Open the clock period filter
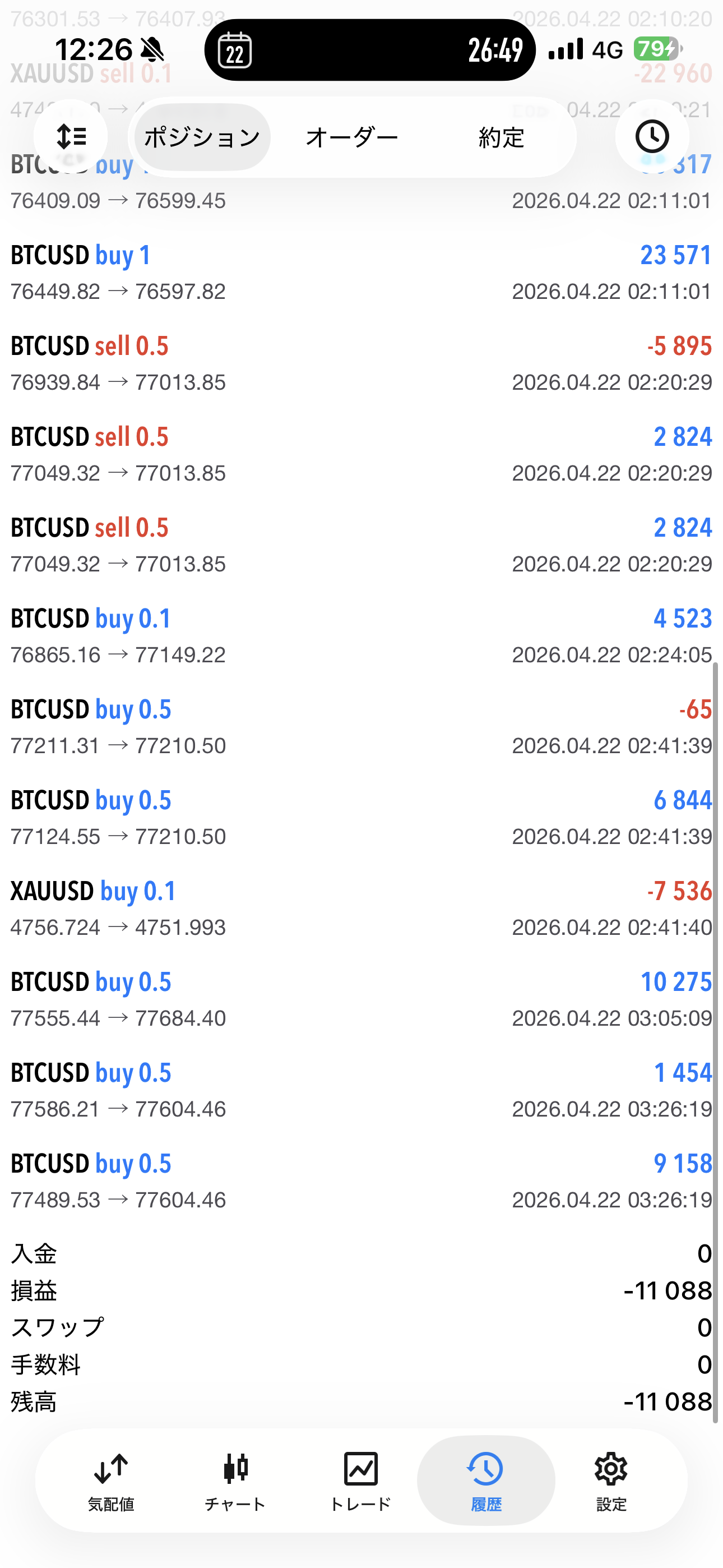The image size is (723, 1568). [652, 136]
